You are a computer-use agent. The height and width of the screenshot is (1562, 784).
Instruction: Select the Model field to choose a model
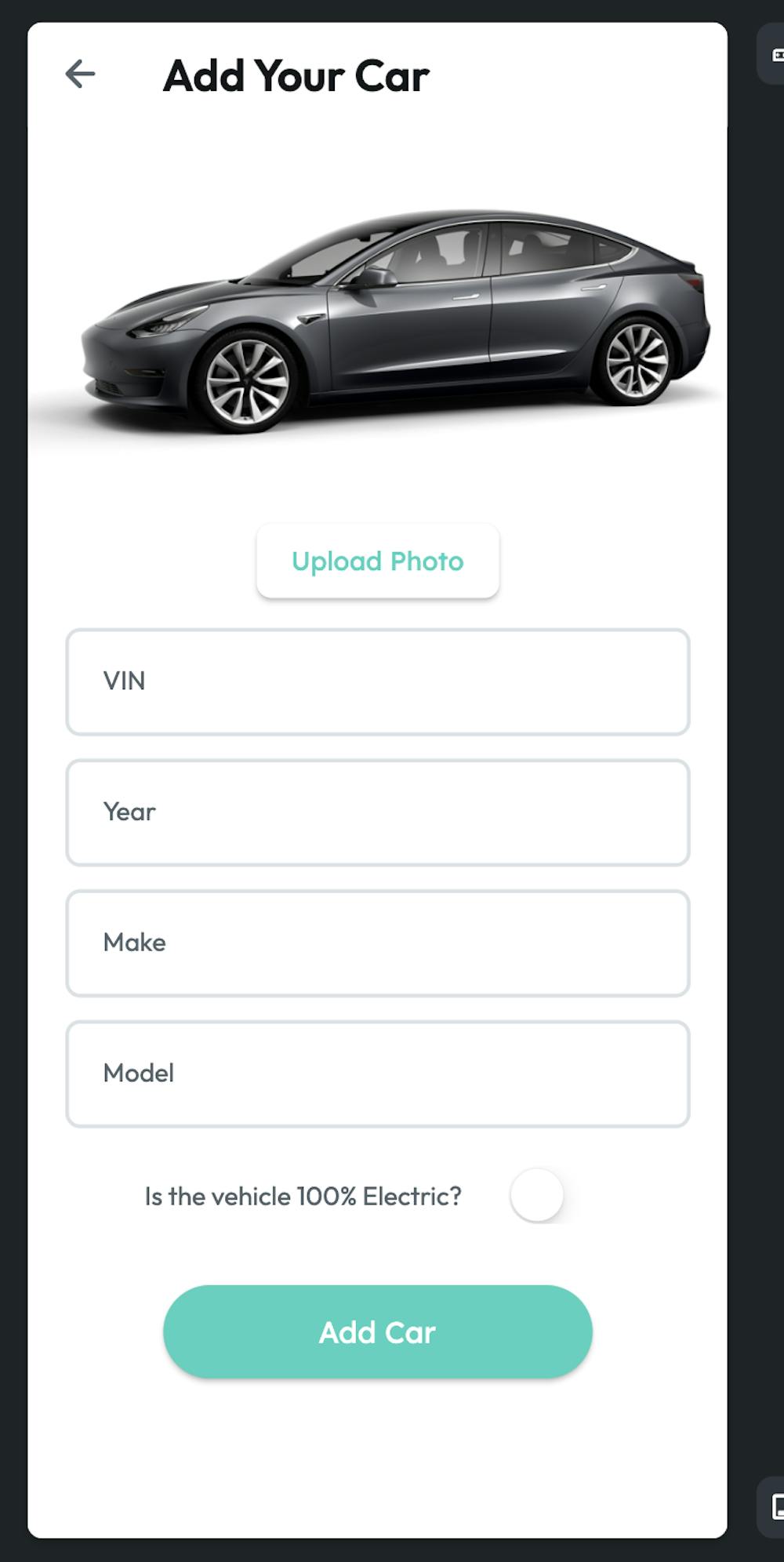tap(377, 1073)
